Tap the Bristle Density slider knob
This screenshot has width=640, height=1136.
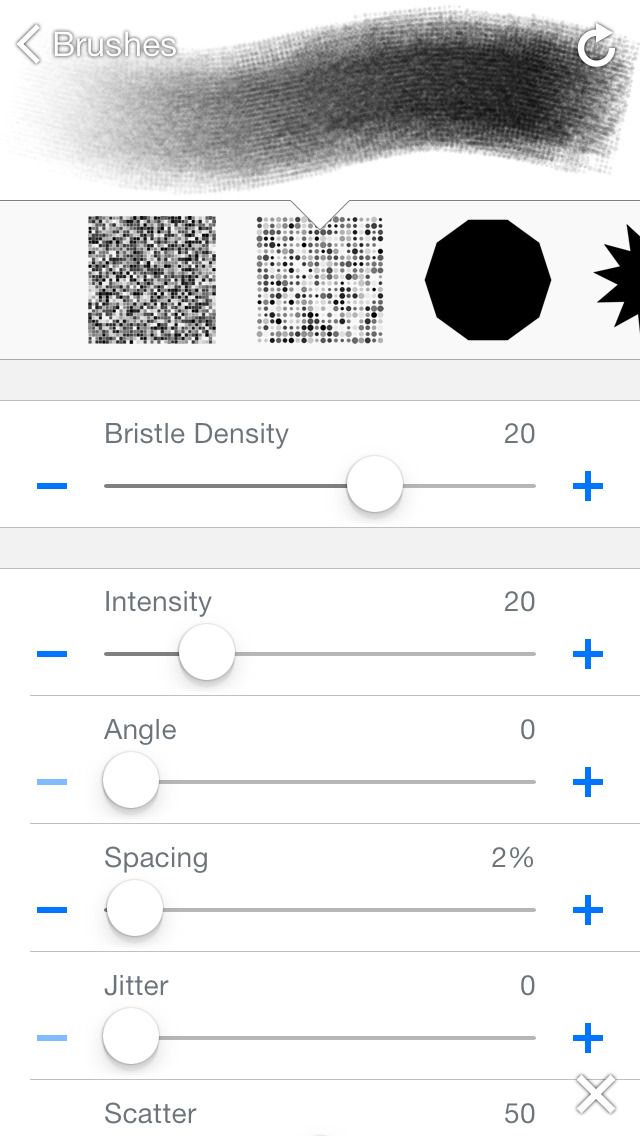[375, 485]
